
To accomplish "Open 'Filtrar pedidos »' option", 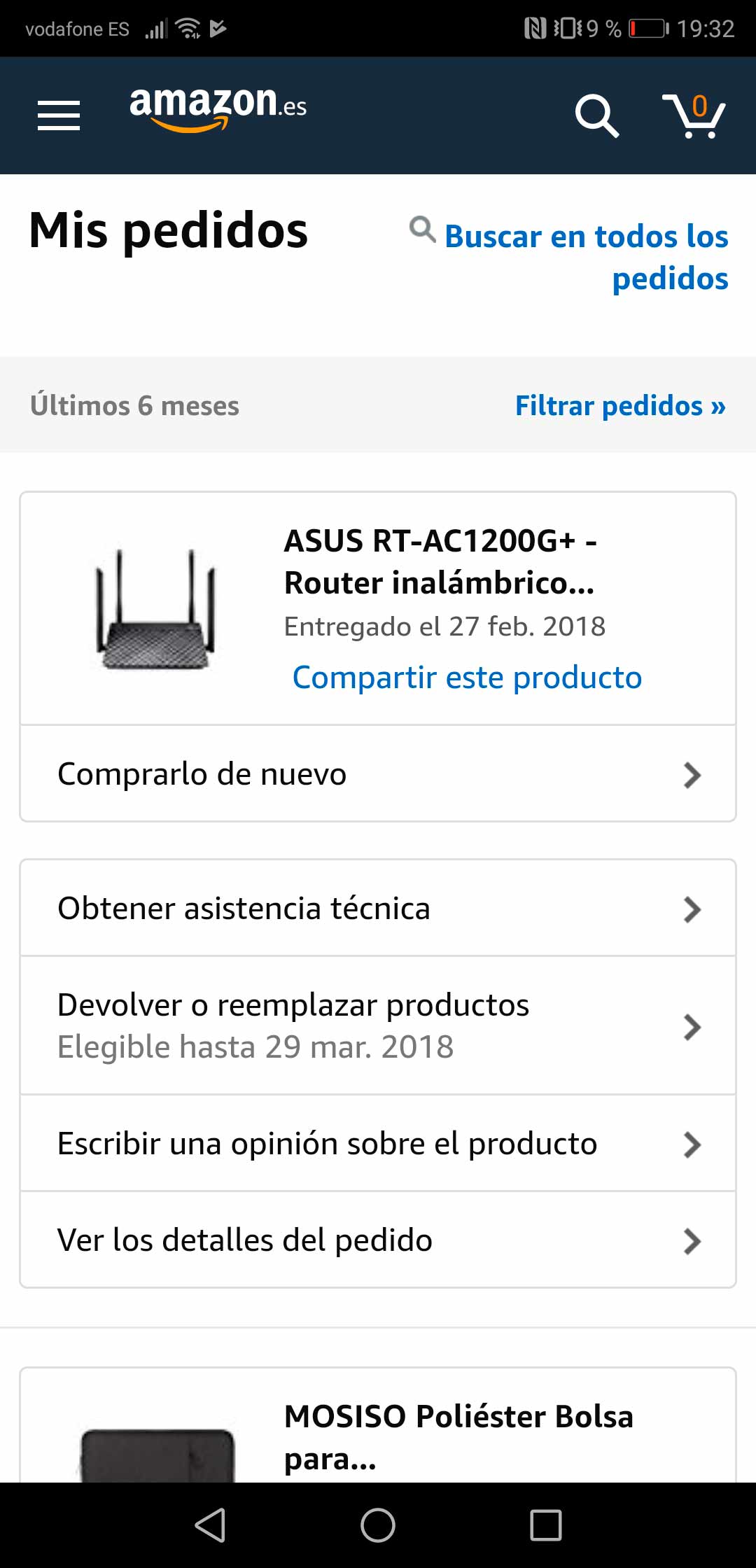I will pos(619,406).
